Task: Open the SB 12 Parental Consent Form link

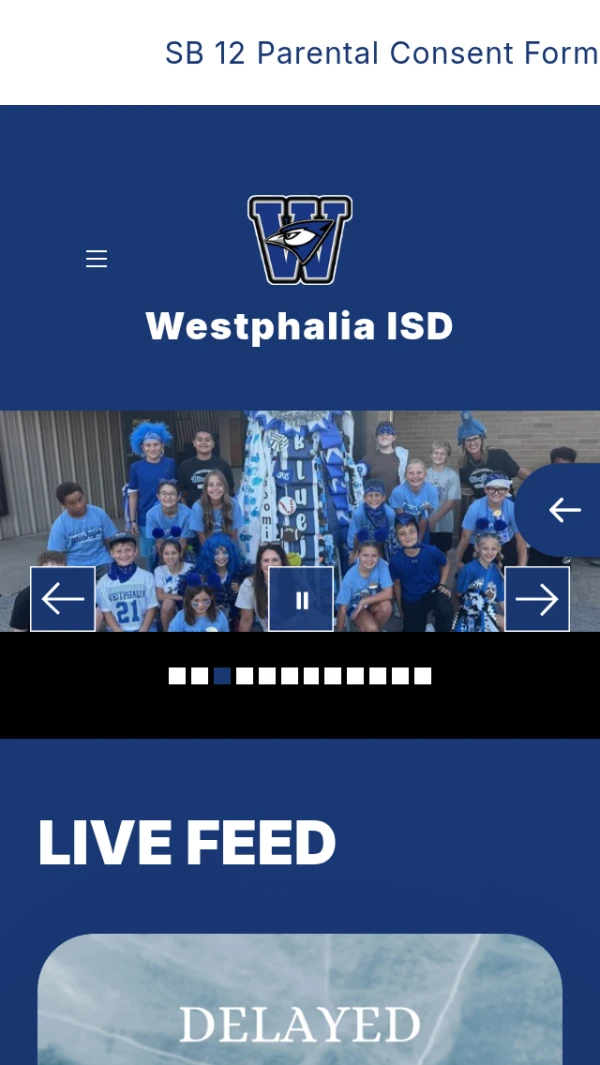Action: click(x=381, y=52)
